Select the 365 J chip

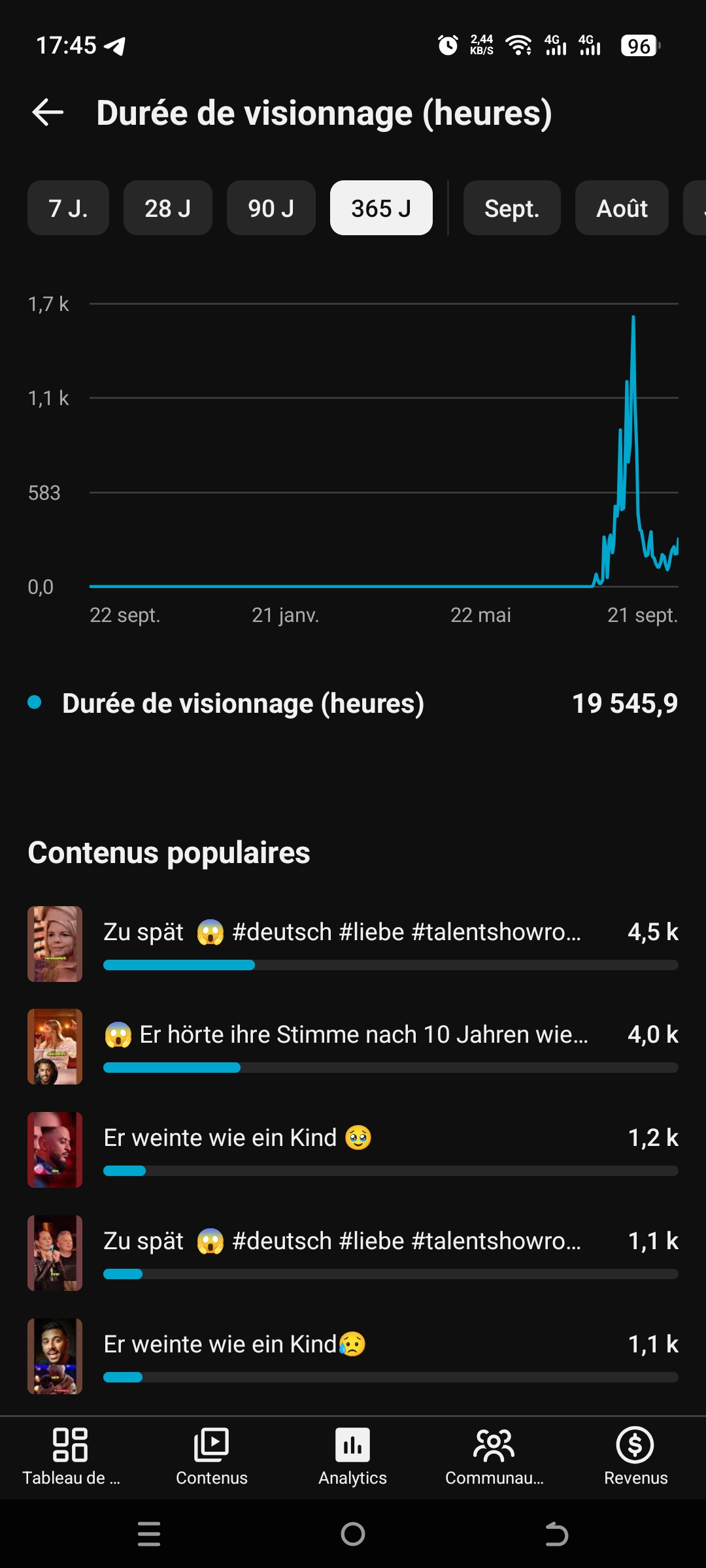[x=381, y=208]
